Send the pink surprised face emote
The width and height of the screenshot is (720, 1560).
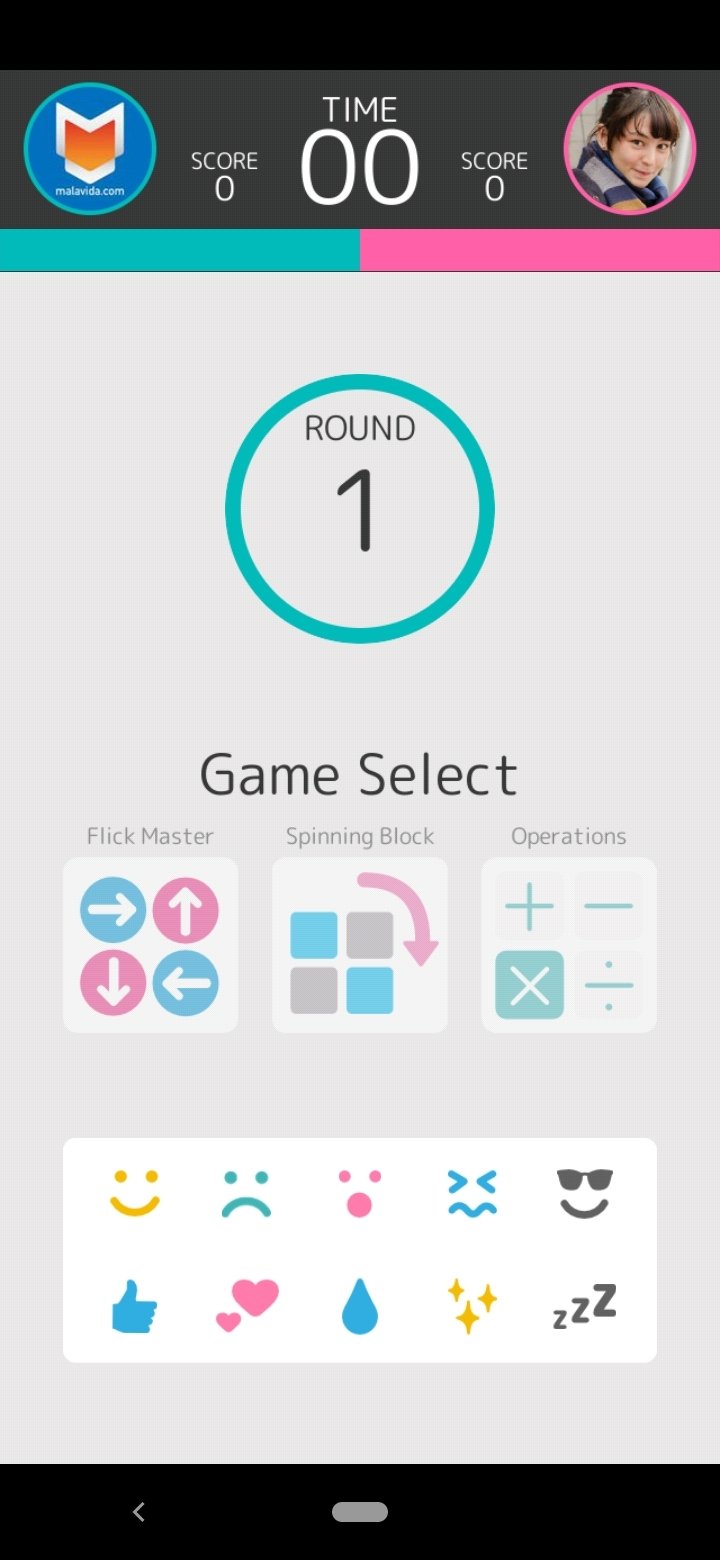click(x=360, y=1193)
